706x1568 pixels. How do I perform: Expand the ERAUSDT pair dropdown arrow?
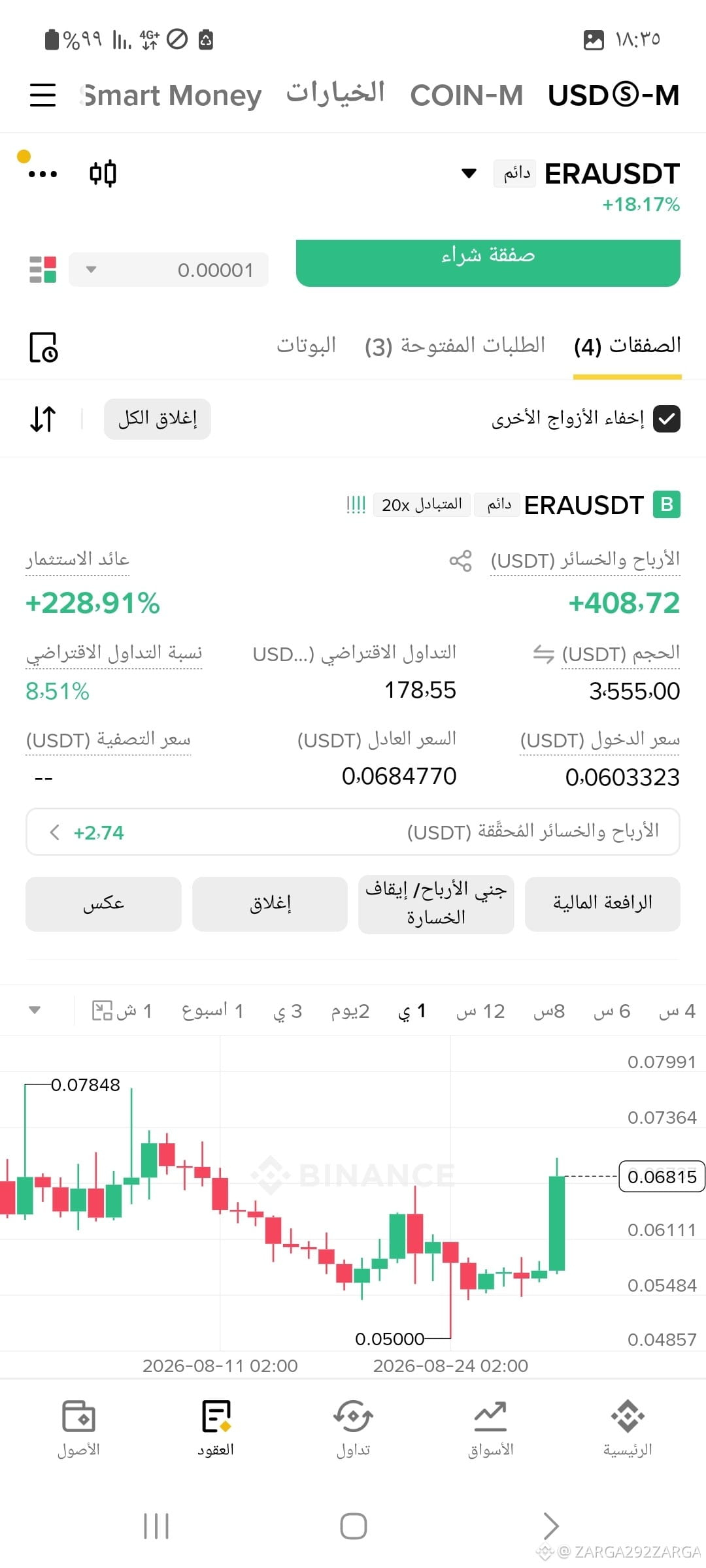pos(469,173)
